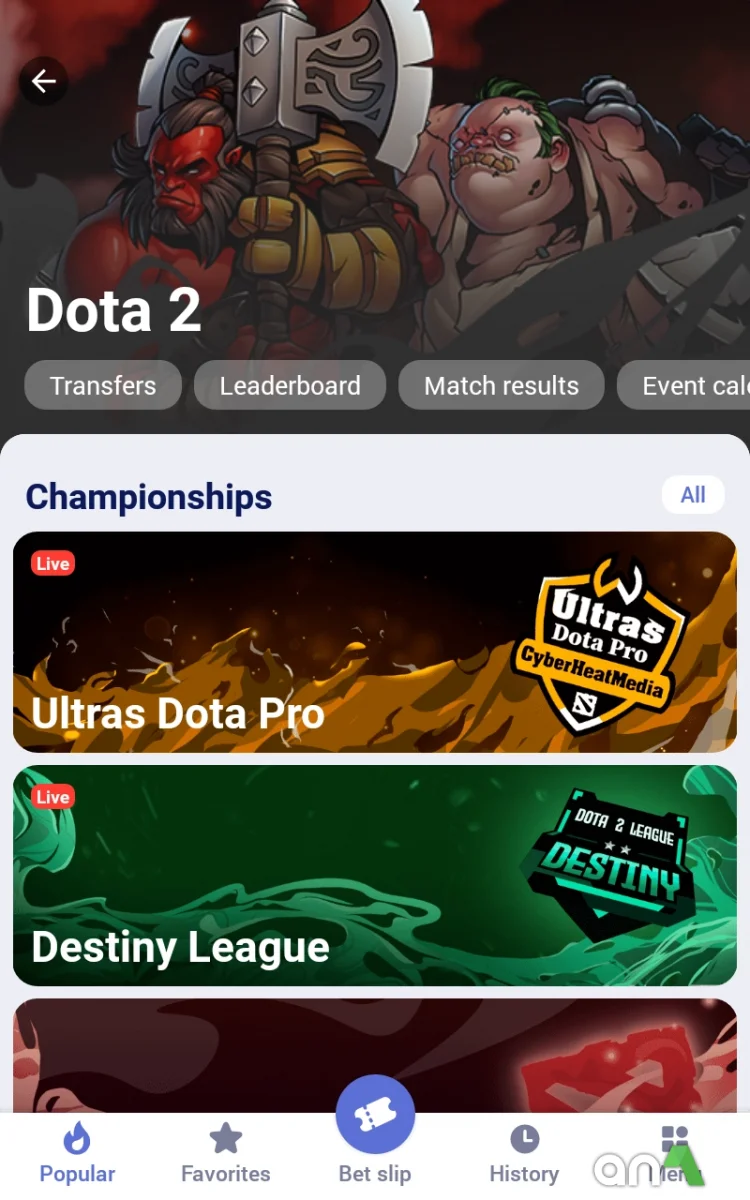Open the Ultras Dota Pro championship

tap(375, 642)
